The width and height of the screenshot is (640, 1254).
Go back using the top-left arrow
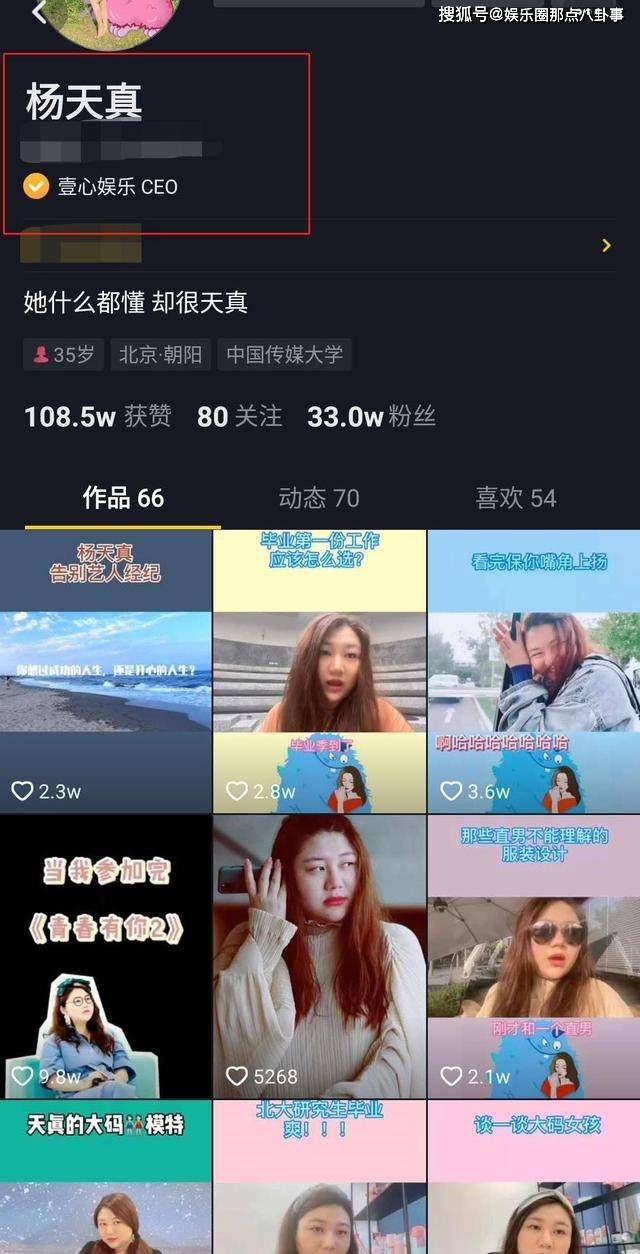(x=40, y=13)
